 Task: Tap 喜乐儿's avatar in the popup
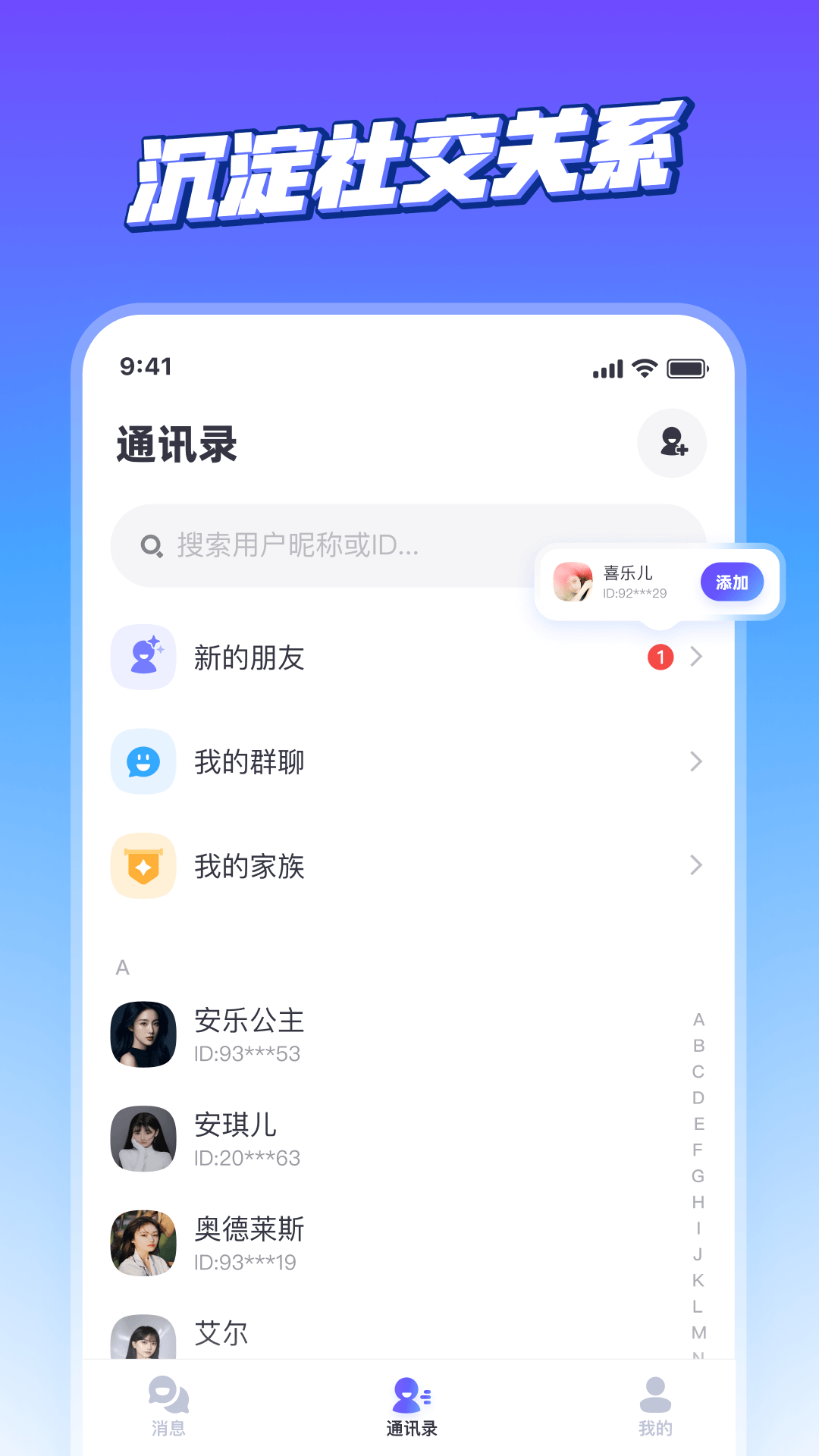point(573,582)
